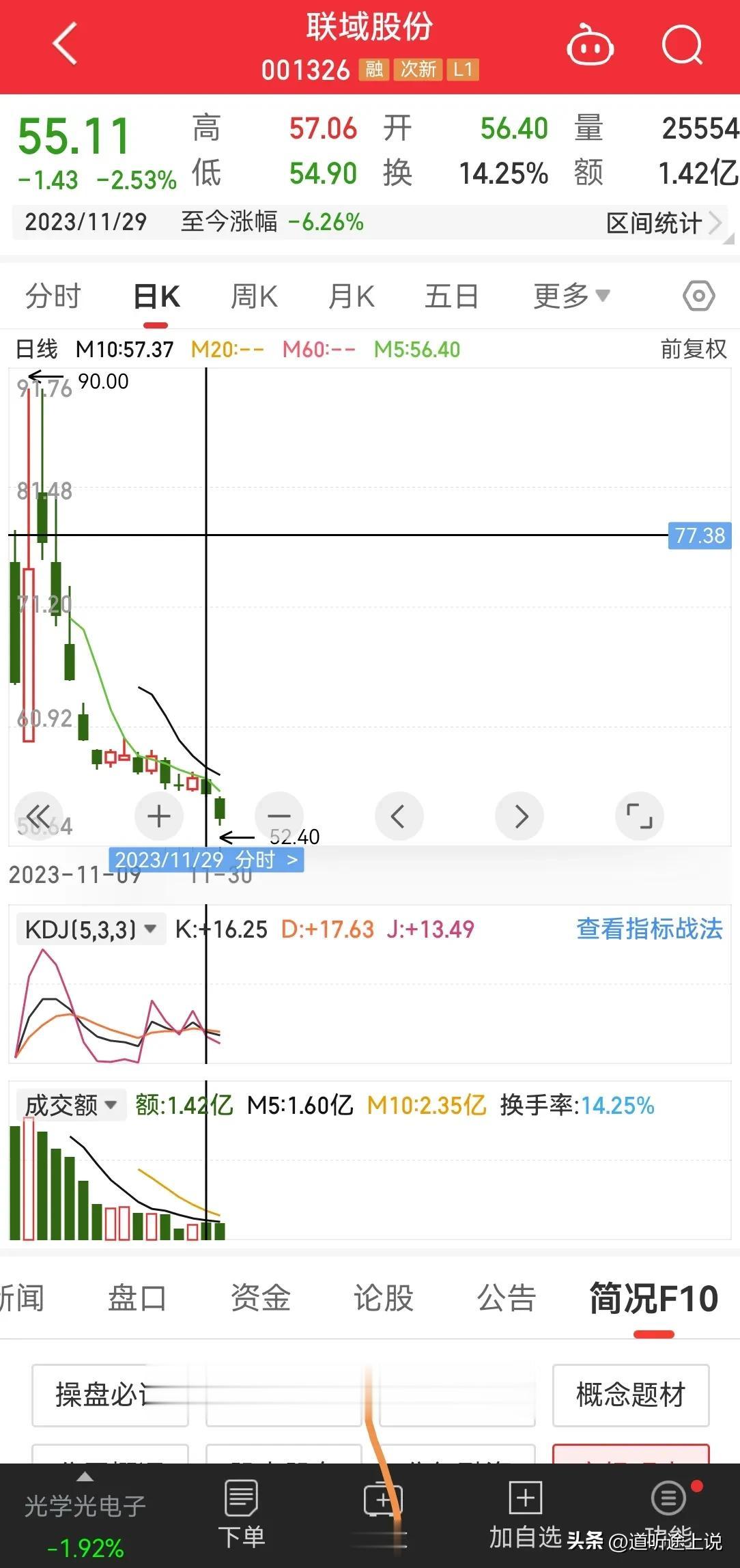Zoom out the K-line chart with minus button

pyautogui.click(x=279, y=816)
